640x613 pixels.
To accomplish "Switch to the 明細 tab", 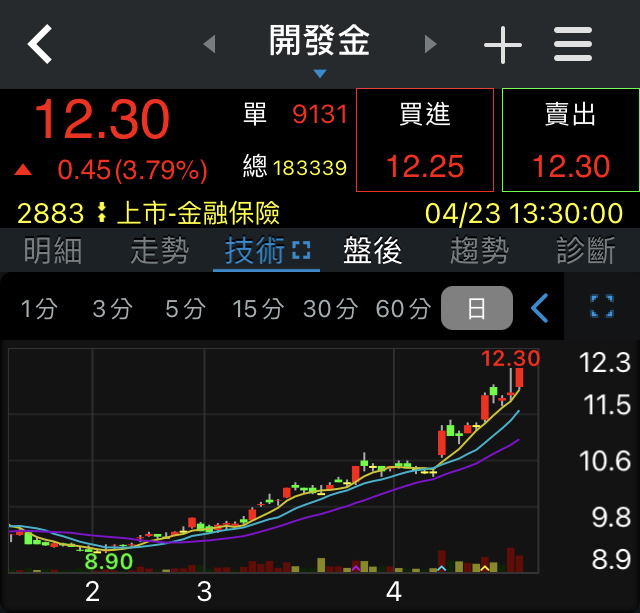I will coord(52,251).
